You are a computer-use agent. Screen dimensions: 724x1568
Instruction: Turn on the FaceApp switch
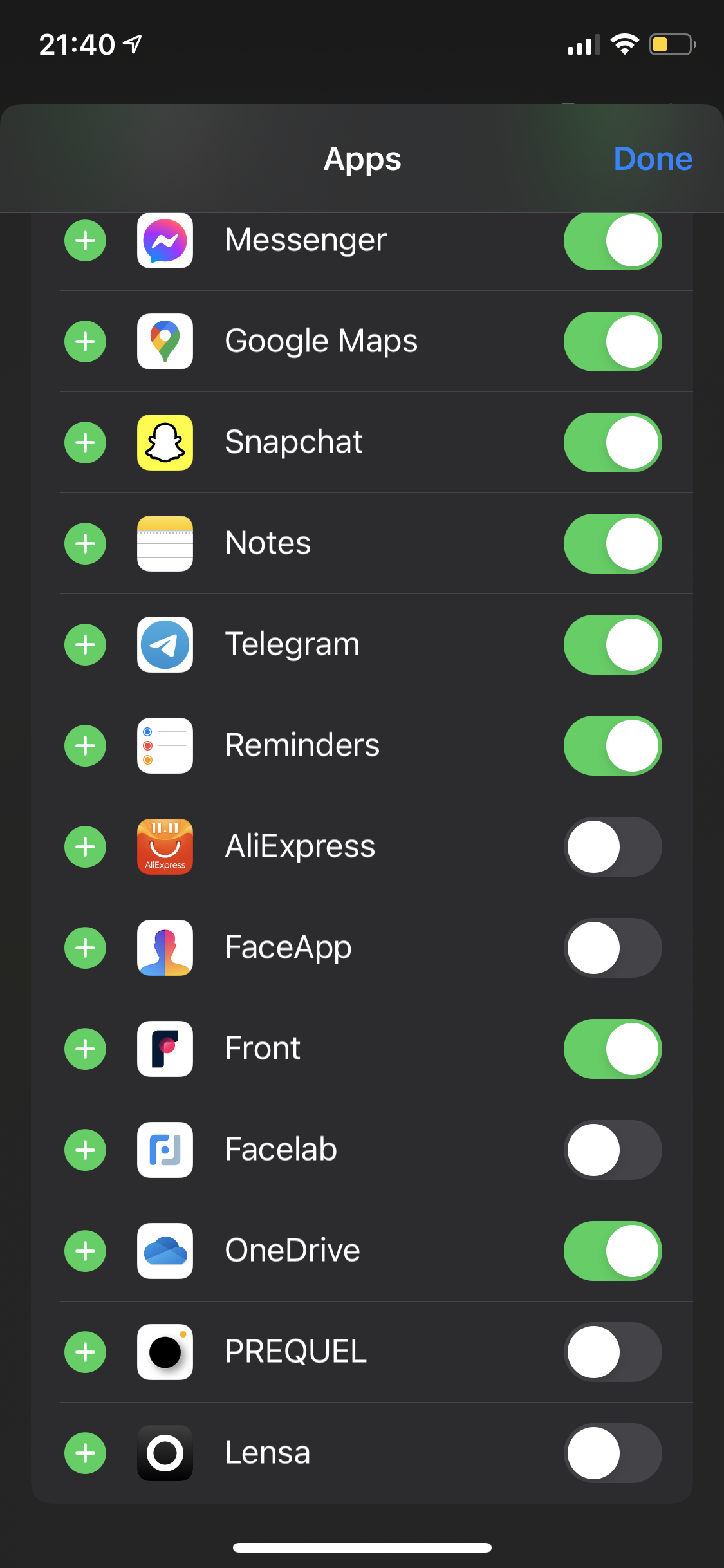pyautogui.click(x=613, y=948)
